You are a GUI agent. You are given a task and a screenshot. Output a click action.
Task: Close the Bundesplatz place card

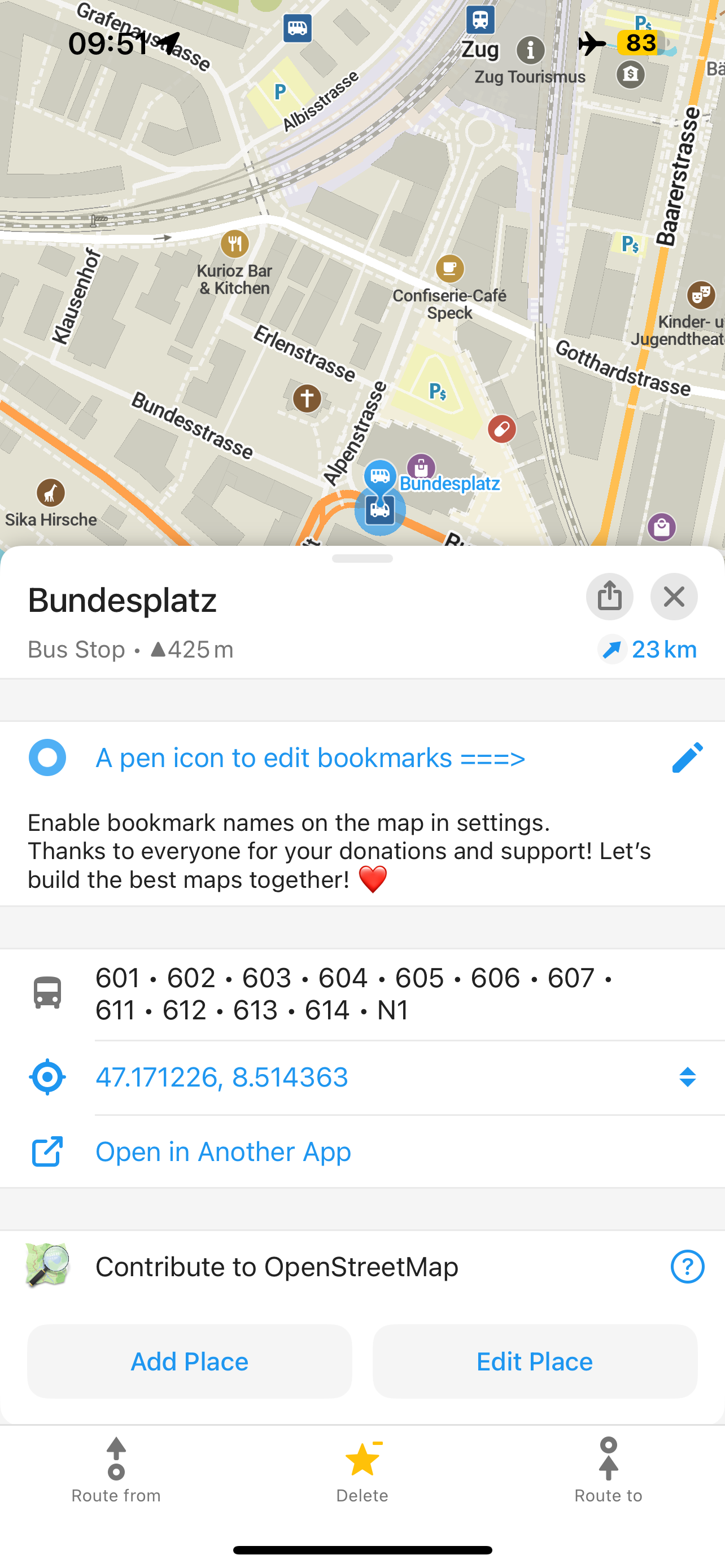[x=673, y=597]
